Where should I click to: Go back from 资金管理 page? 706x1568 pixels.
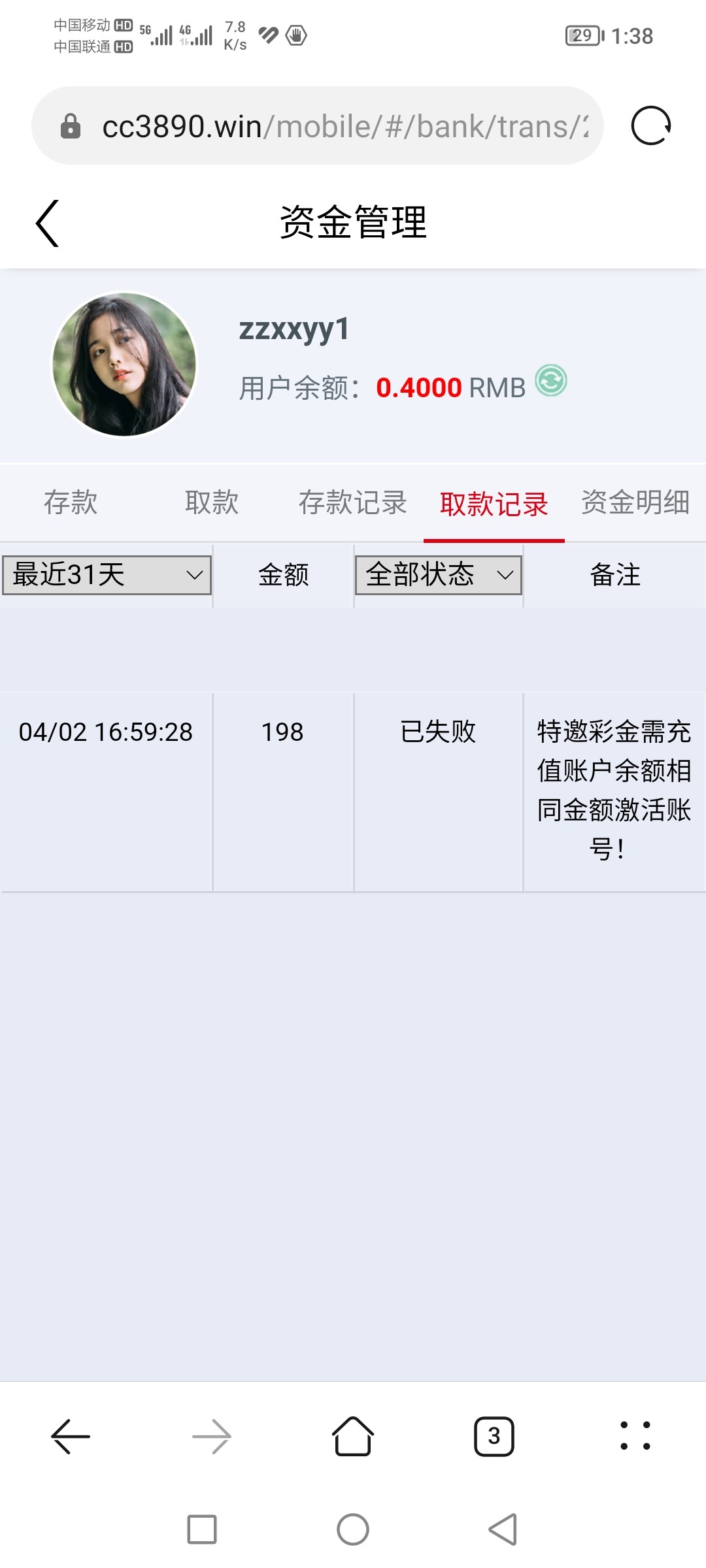tap(48, 223)
